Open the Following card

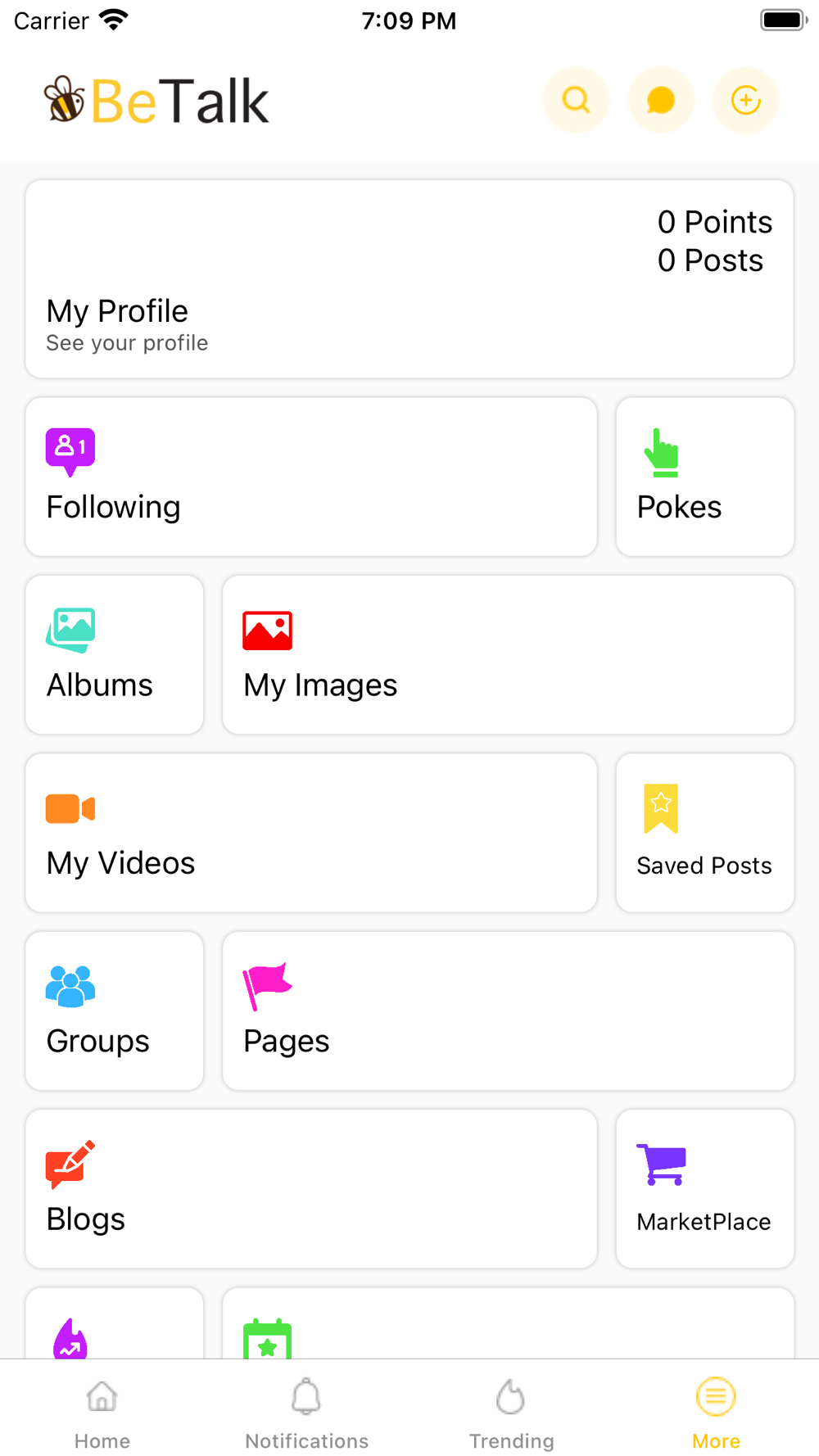point(311,477)
